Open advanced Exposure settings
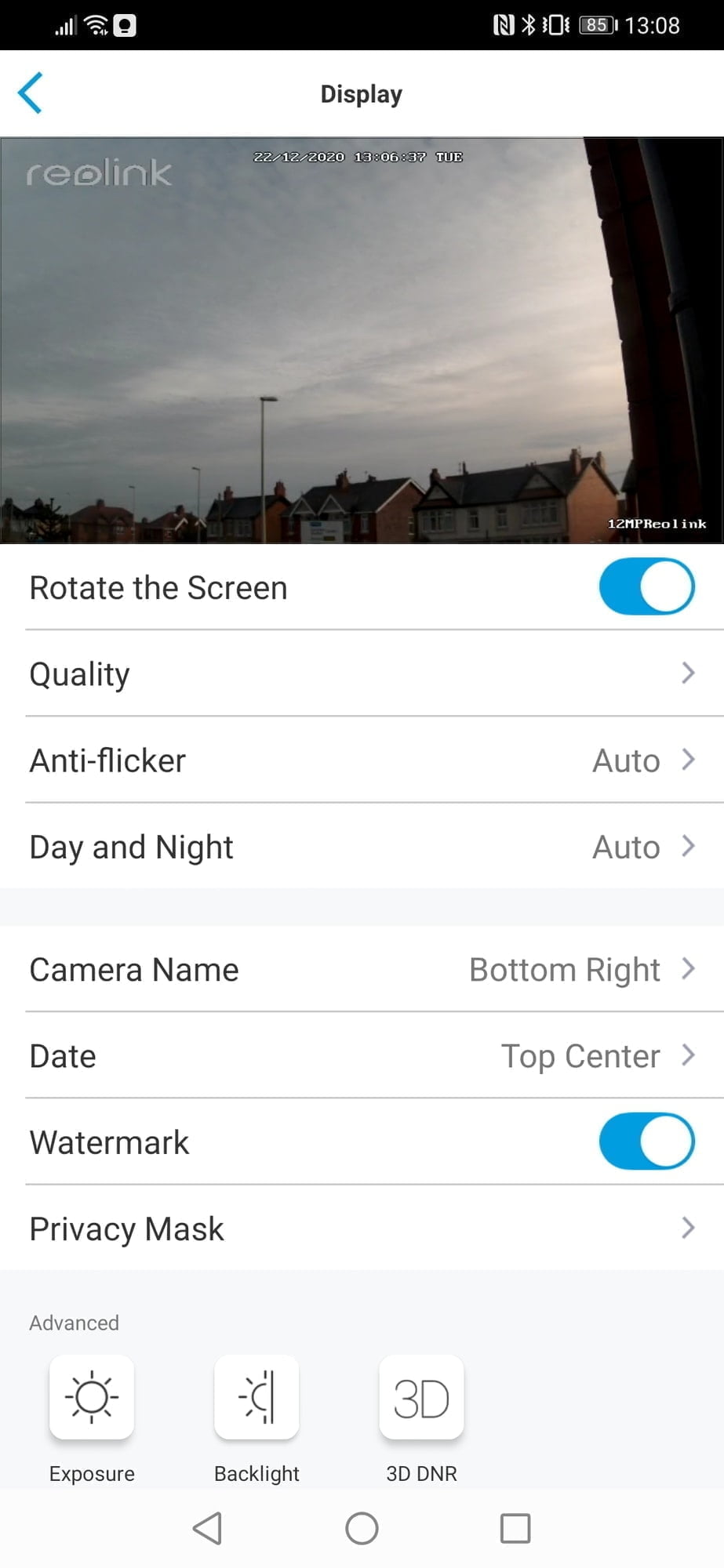This screenshot has height=1568, width=724. (x=92, y=1398)
